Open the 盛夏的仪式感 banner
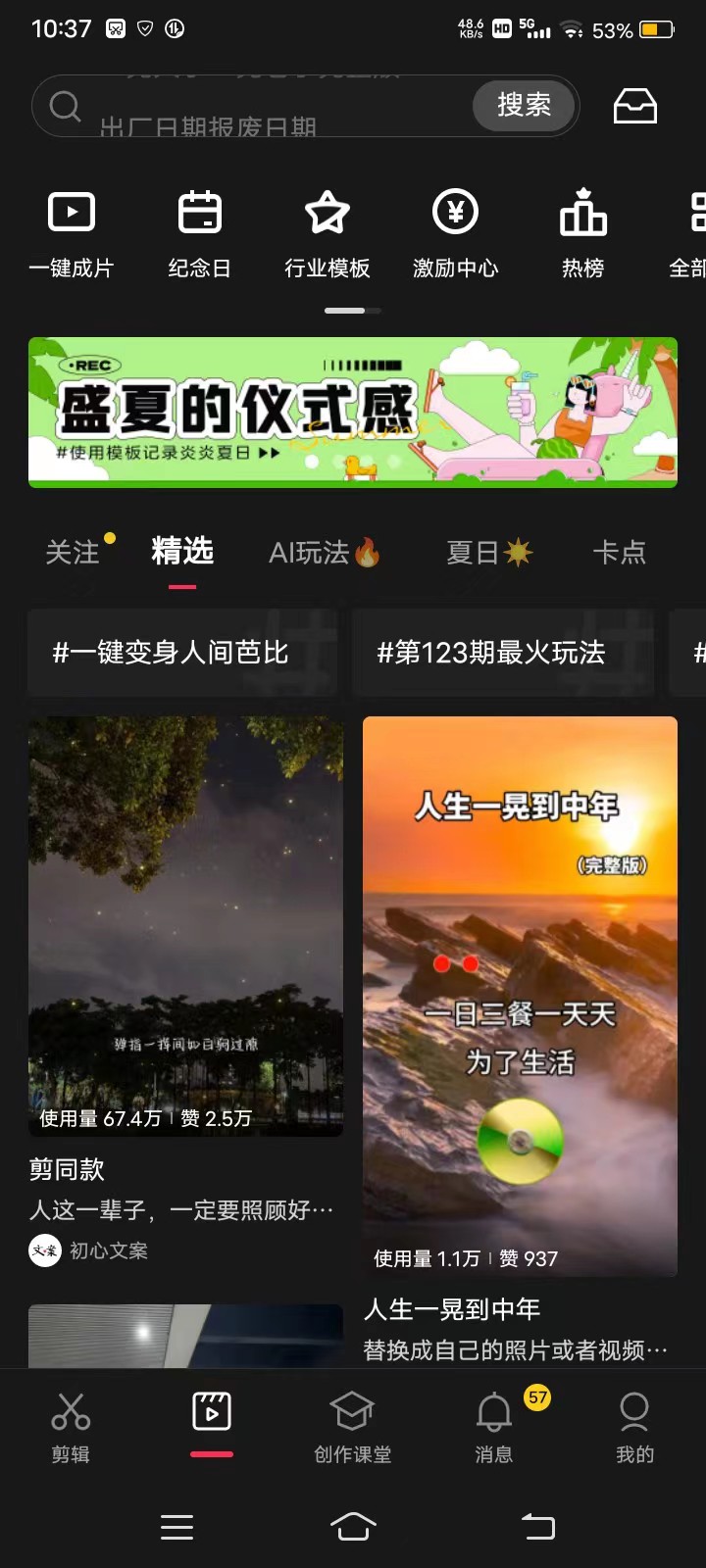This screenshot has width=706, height=1568. pos(353,412)
